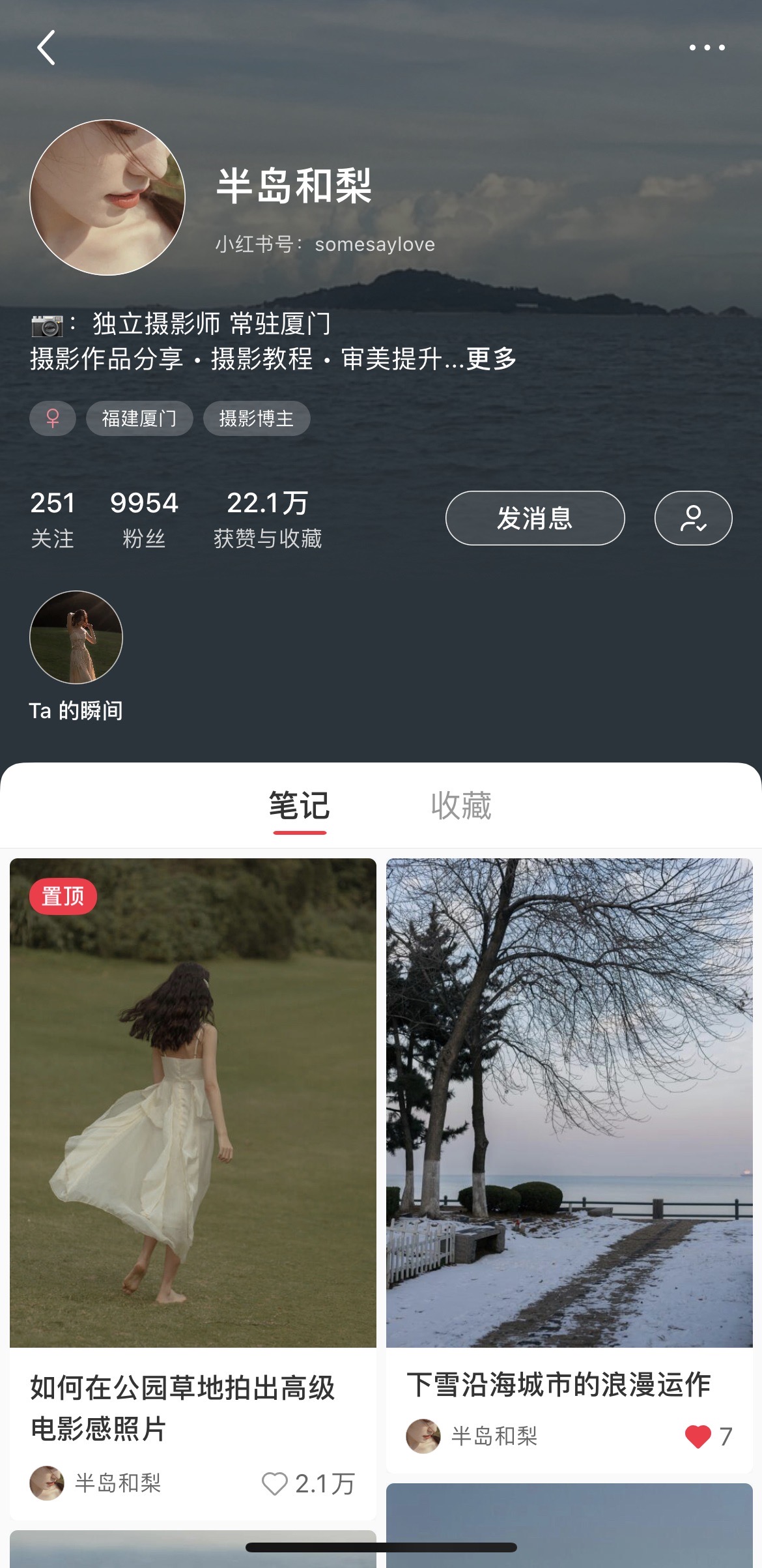View the 粉丝 followers list
The image size is (762, 1568).
144,519
